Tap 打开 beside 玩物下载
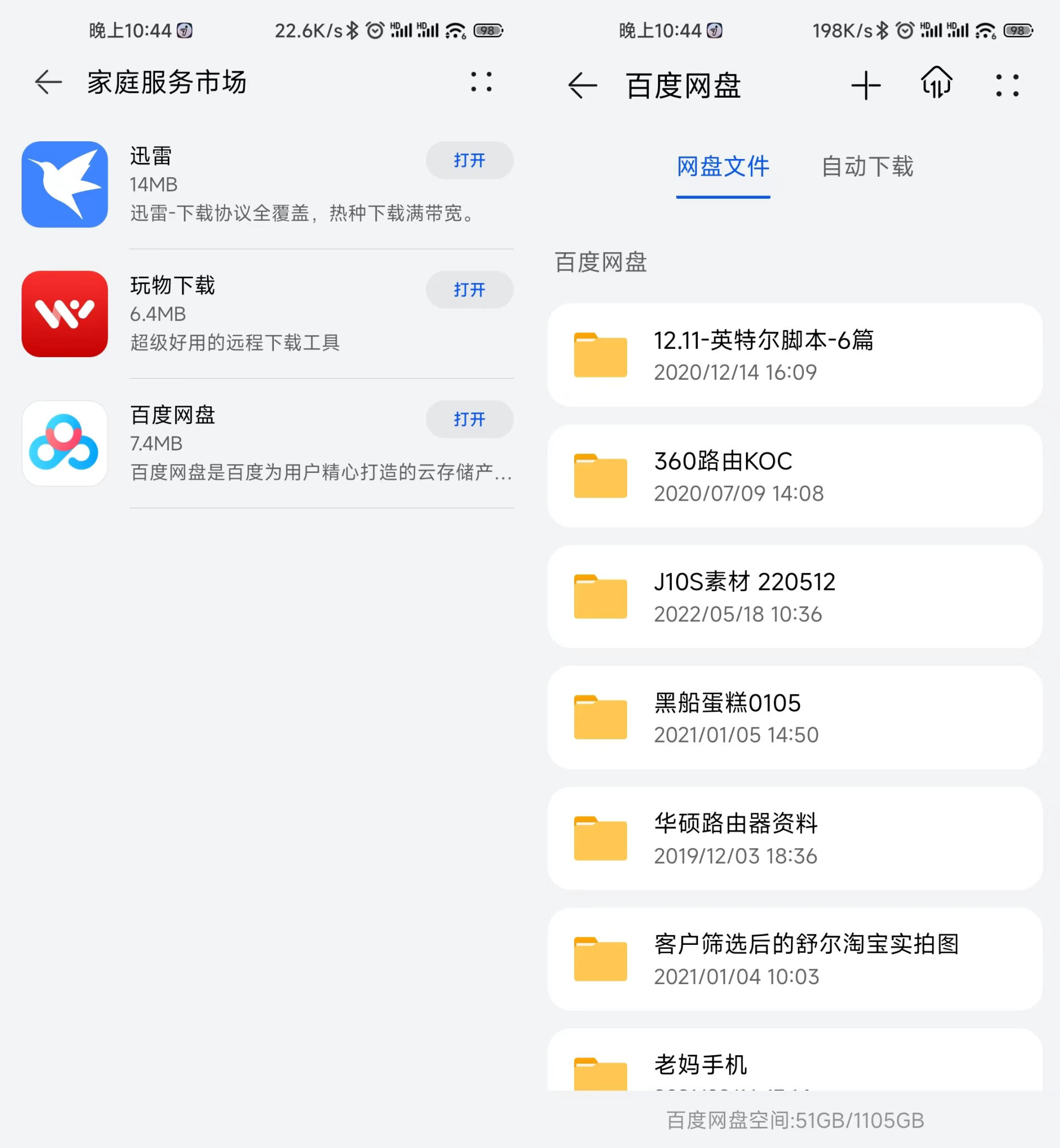The image size is (1060, 1148). pos(469,290)
